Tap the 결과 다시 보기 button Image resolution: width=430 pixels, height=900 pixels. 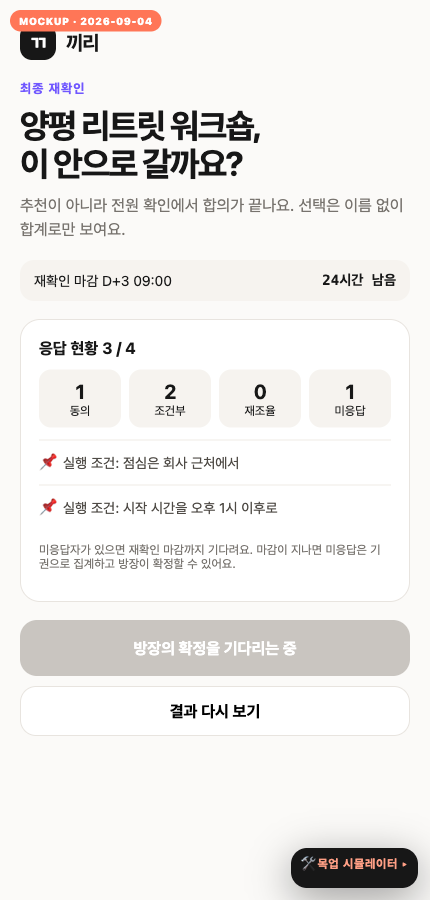215,711
